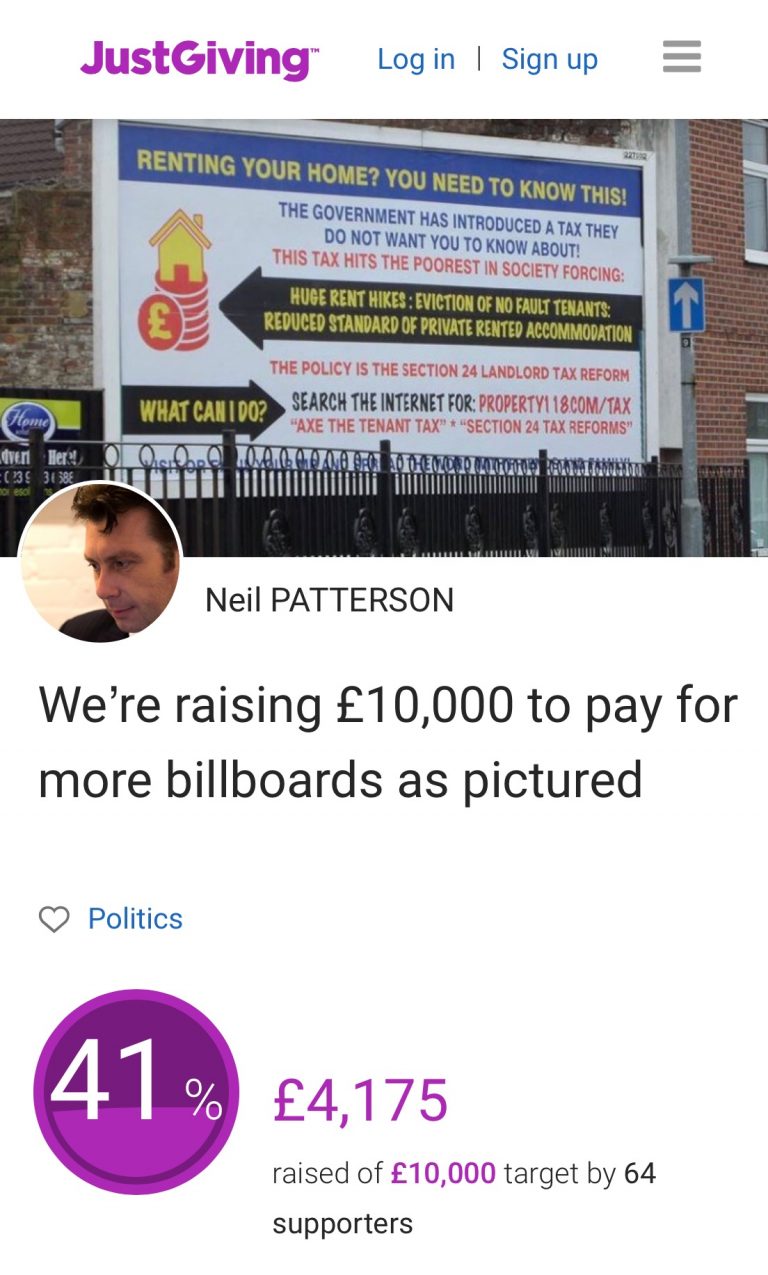Open the Politics category
The height and width of the screenshot is (1275, 768).
tap(135, 918)
